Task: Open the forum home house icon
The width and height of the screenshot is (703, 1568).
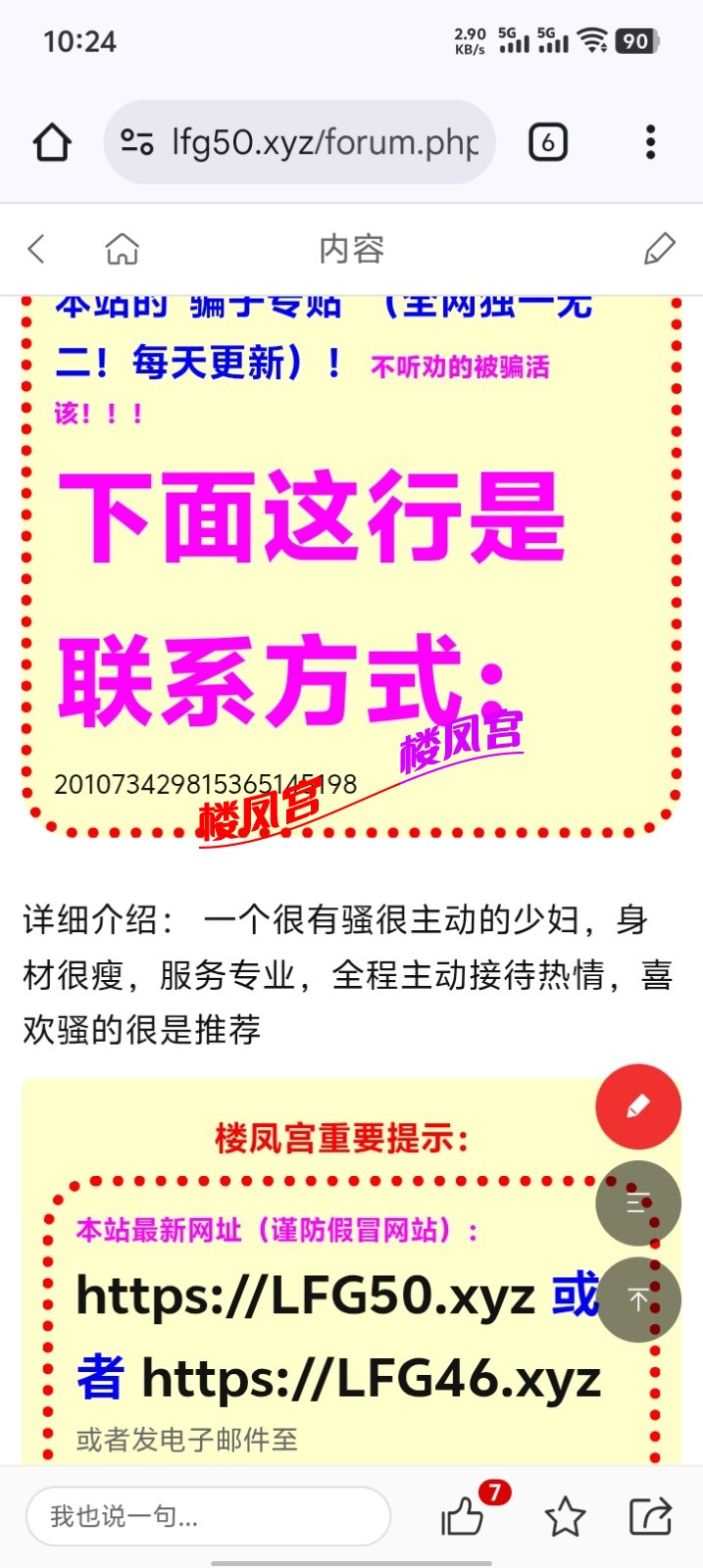Action: click(123, 249)
